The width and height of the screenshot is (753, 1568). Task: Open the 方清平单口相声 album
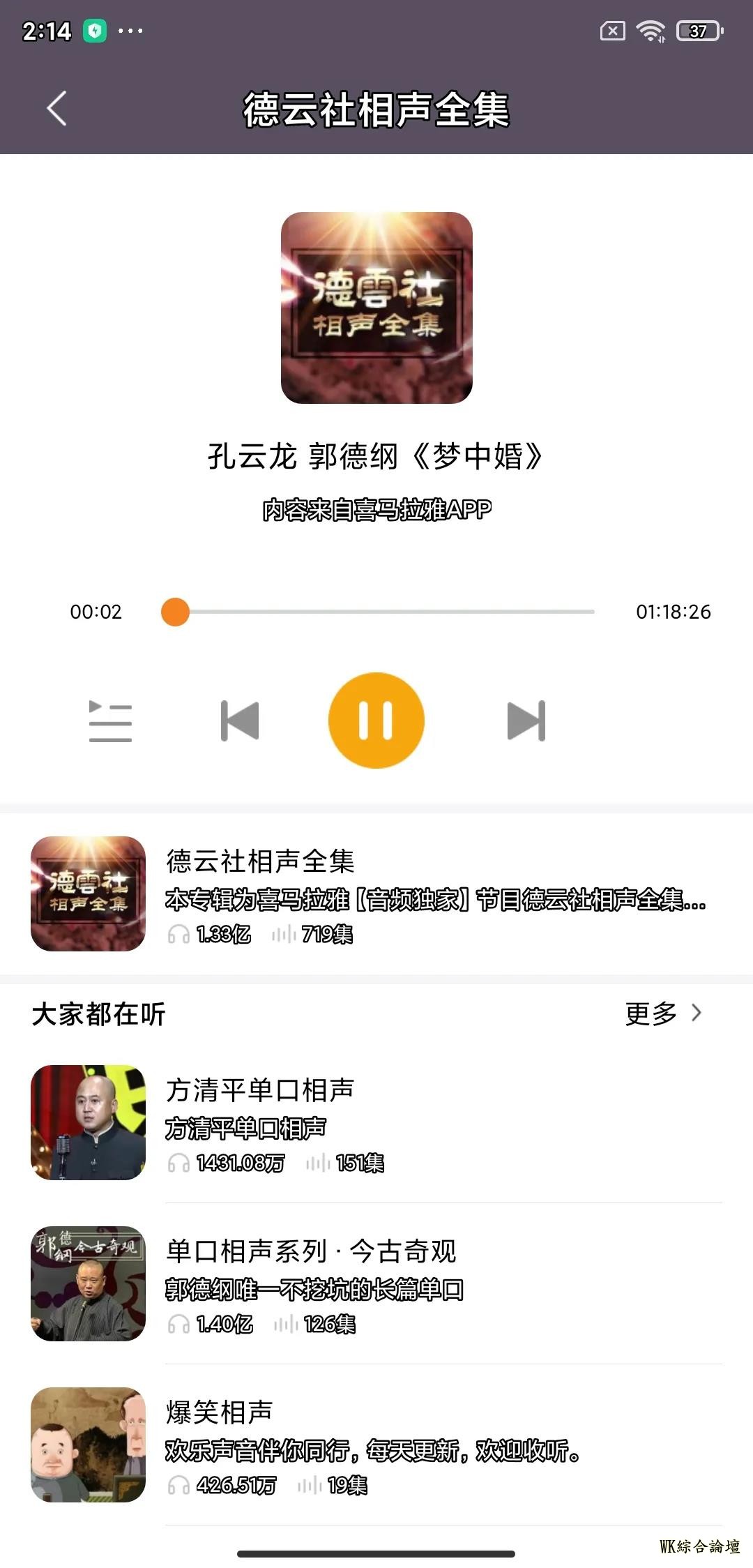coord(376,1122)
